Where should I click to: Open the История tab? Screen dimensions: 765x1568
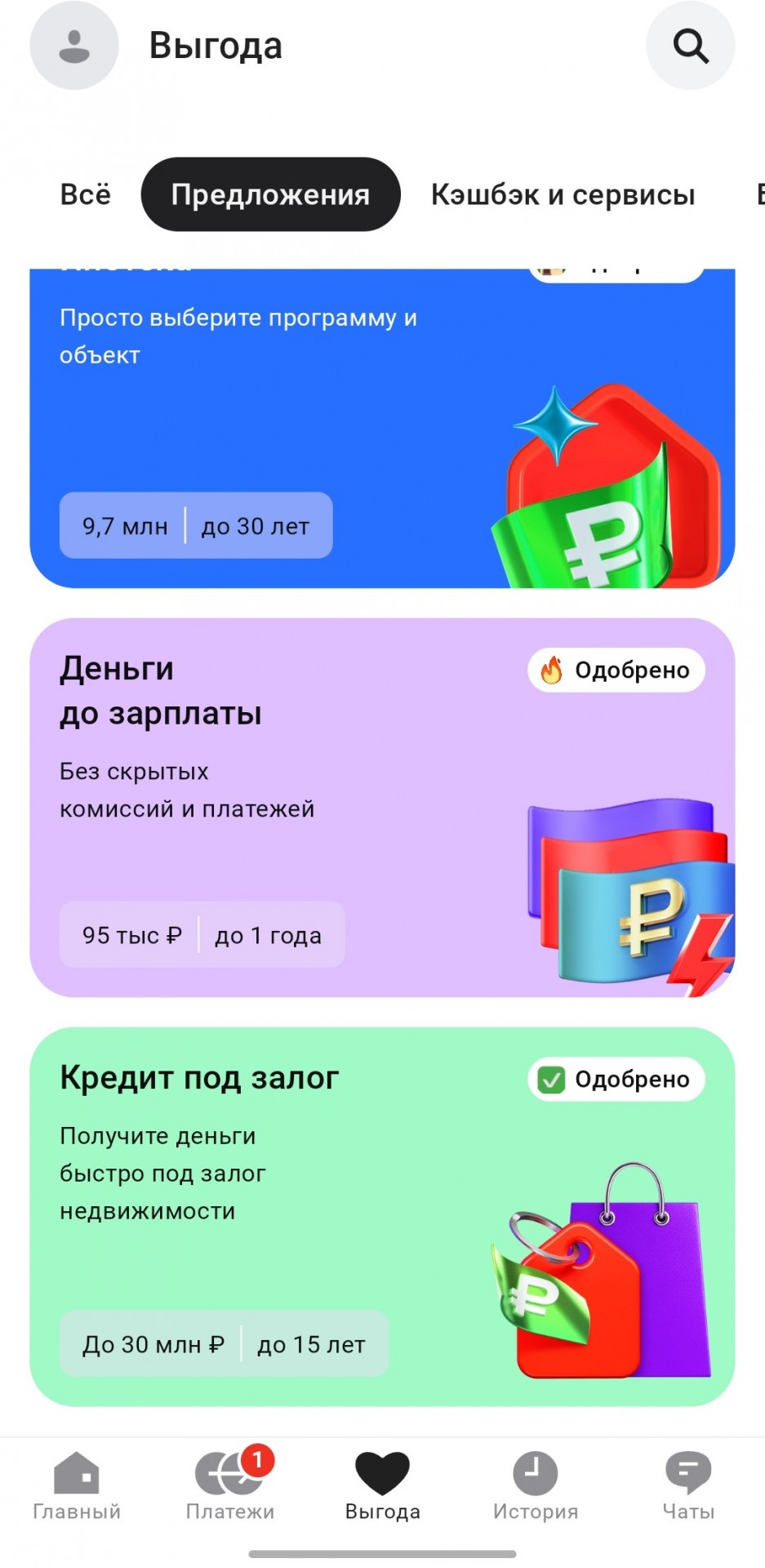(535, 1486)
